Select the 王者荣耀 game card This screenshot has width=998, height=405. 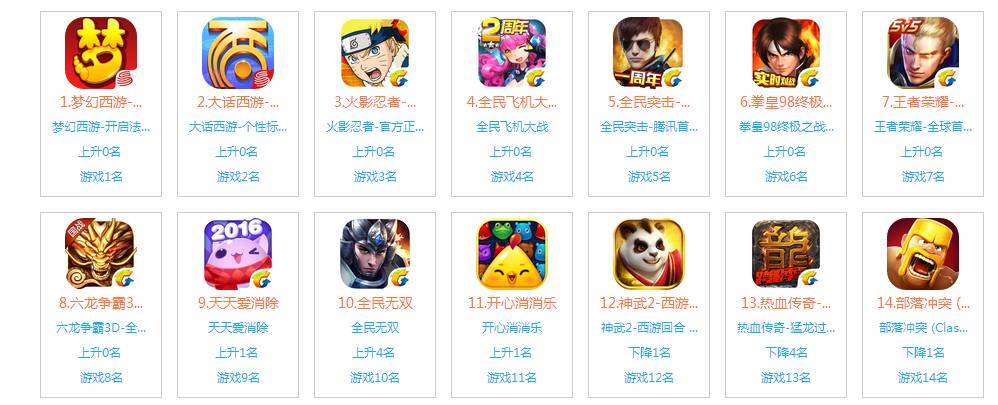922,54
